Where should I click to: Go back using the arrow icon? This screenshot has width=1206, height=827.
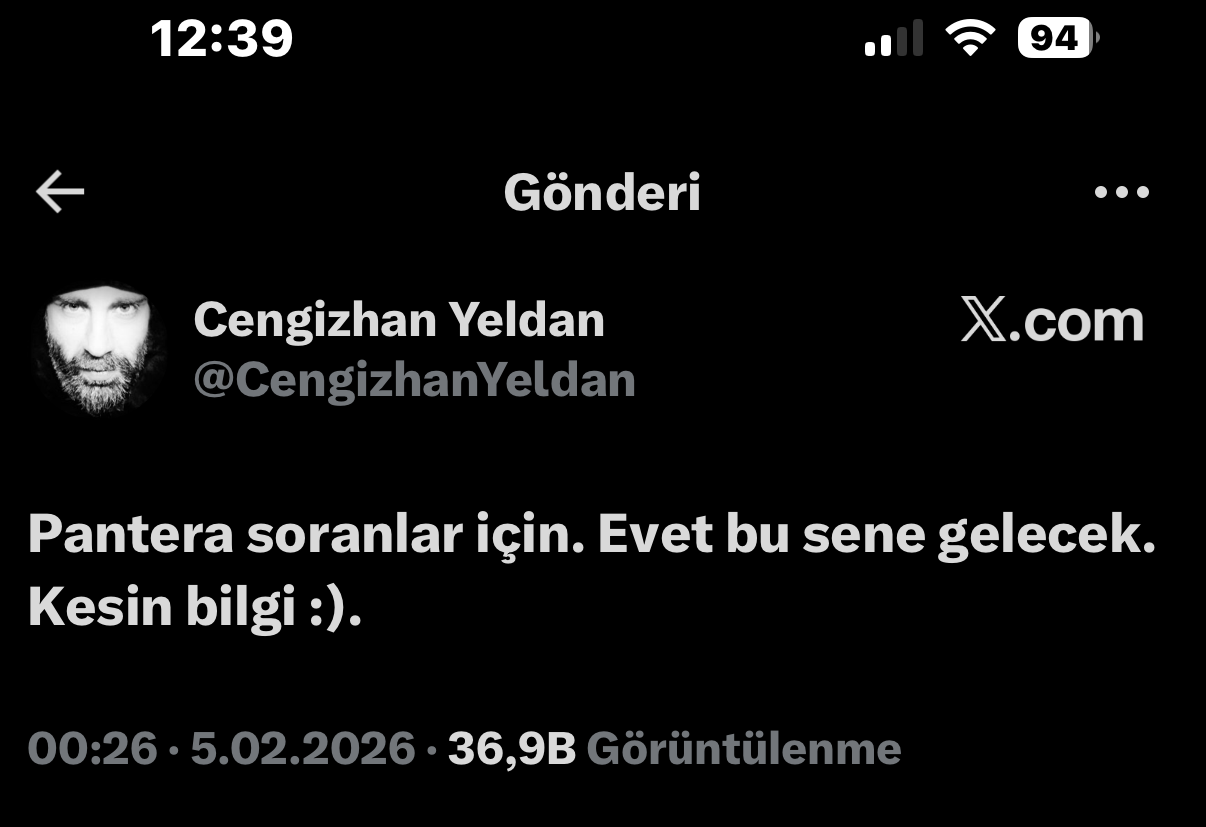click(x=60, y=192)
